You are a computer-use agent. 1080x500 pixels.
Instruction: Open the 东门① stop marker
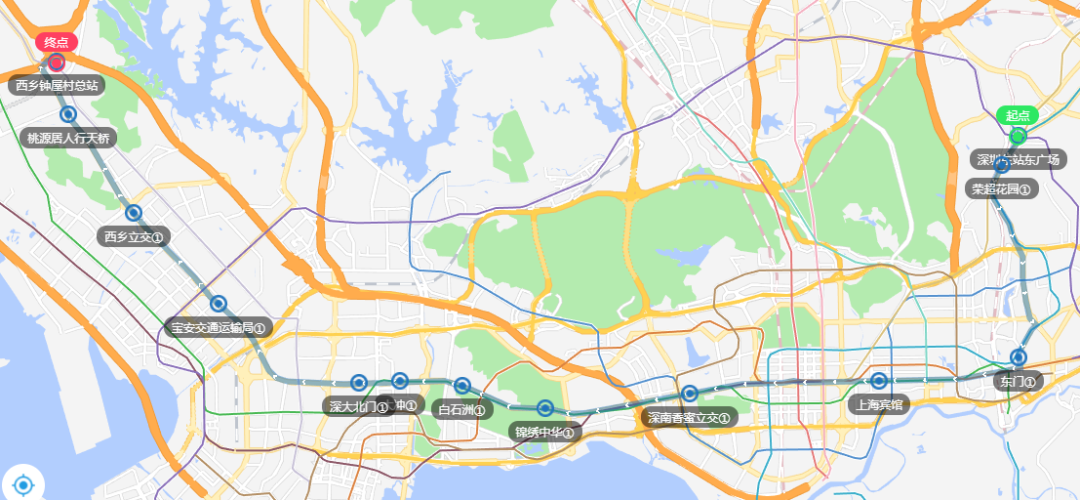tap(1018, 357)
